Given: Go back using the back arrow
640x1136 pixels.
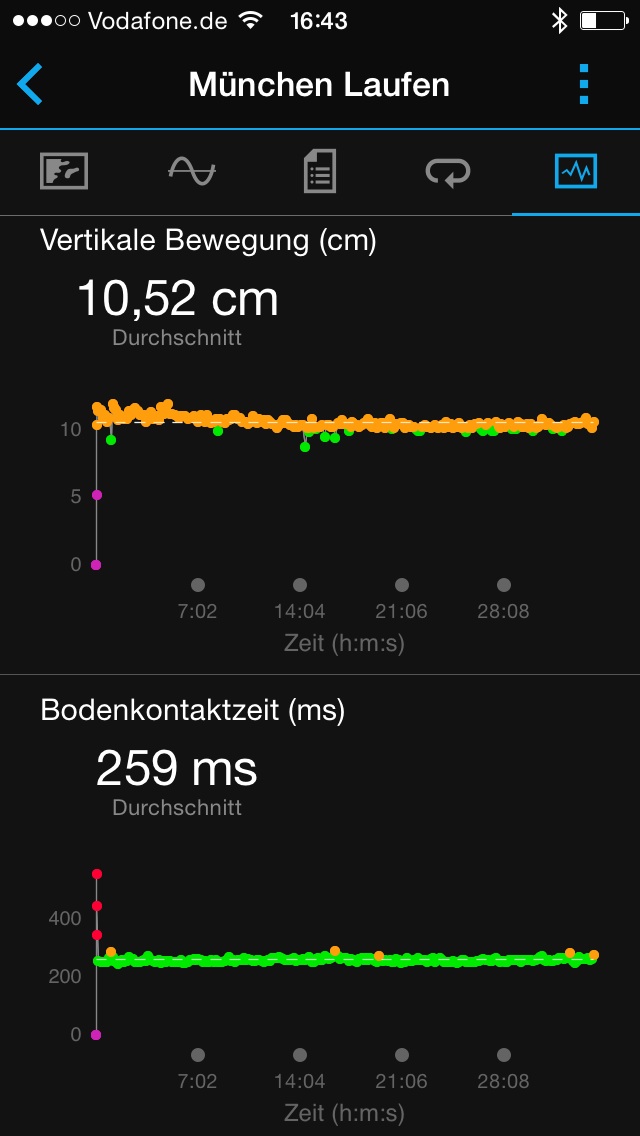Looking at the screenshot, I should coord(31,84).
